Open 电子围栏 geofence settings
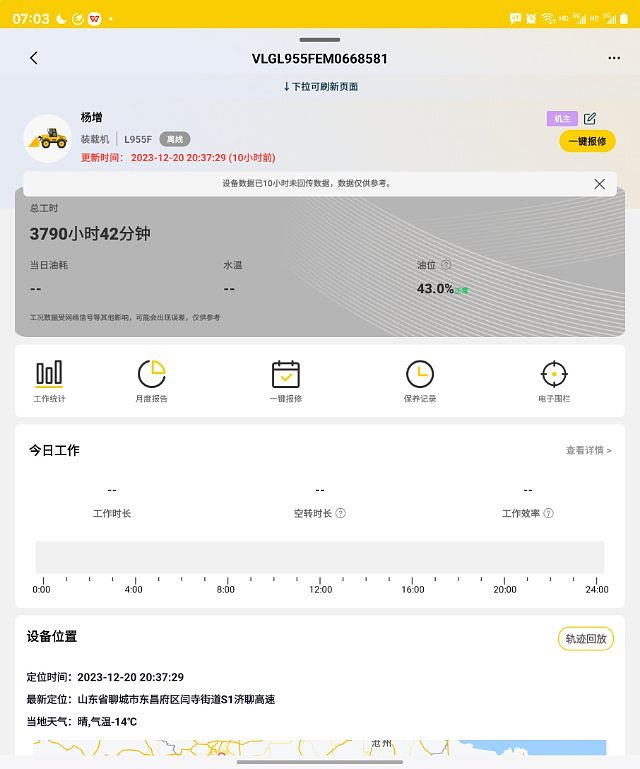The width and height of the screenshot is (640, 769). coord(554,381)
